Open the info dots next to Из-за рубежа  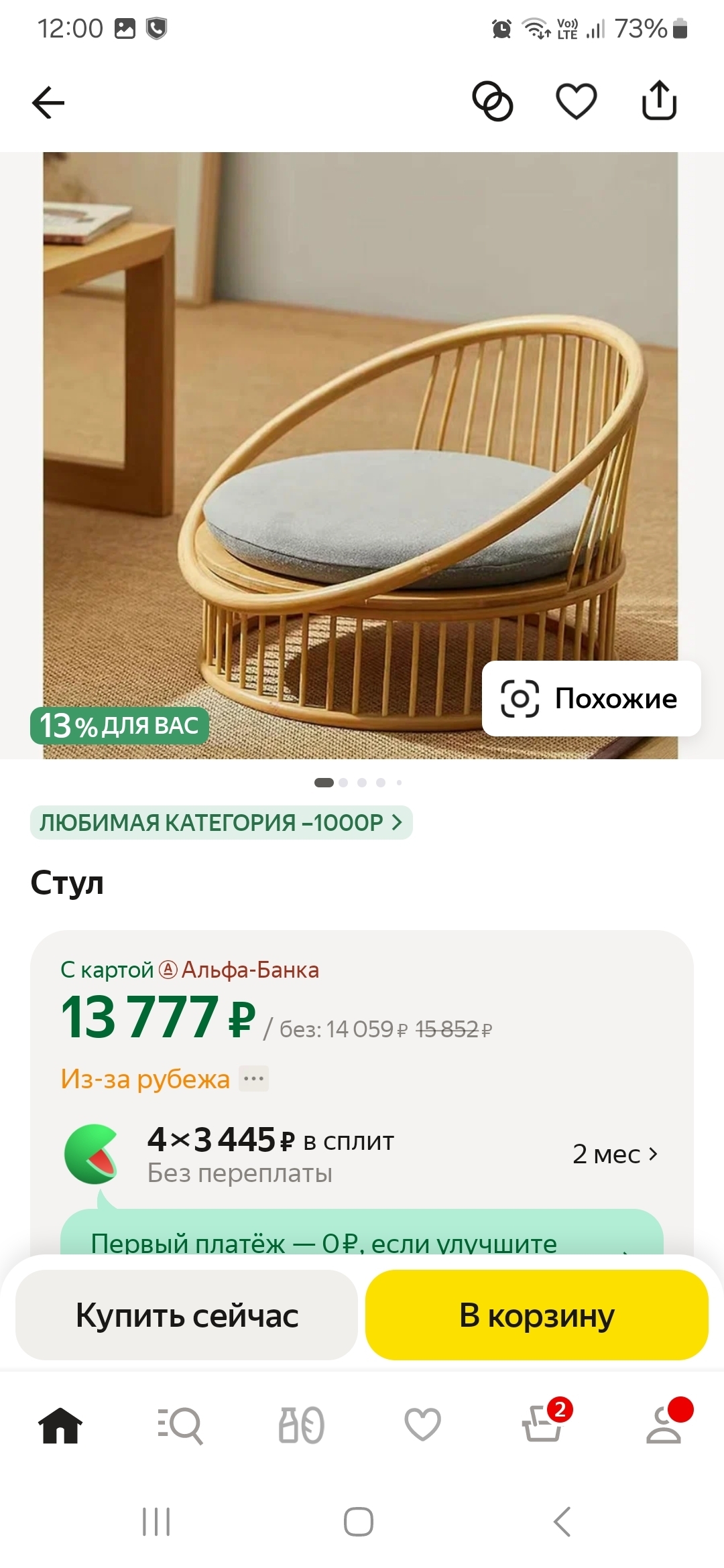click(x=254, y=1079)
